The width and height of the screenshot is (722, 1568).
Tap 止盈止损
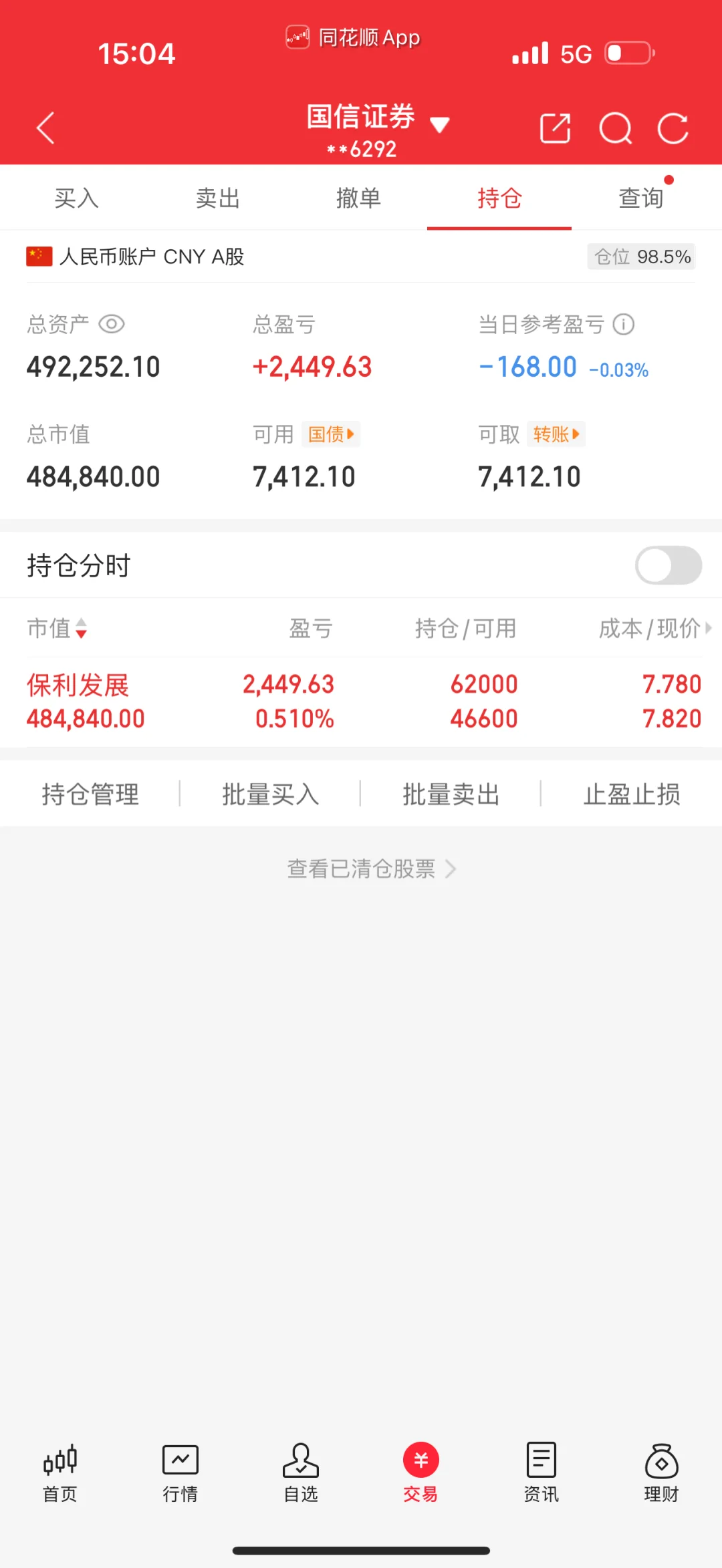pyautogui.click(x=632, y=794)
